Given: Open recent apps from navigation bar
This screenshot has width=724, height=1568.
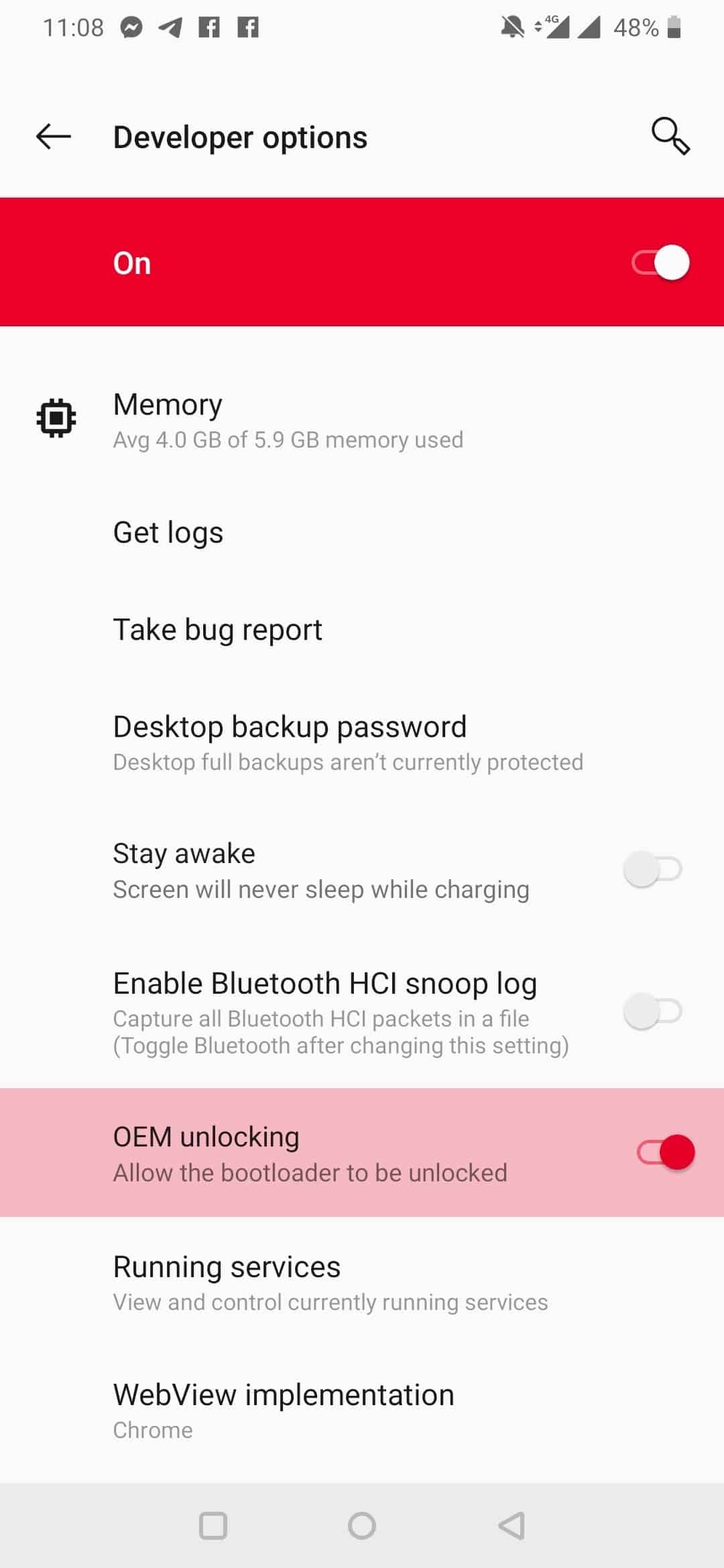Looking at the screenshot, I should (213, 1526).
